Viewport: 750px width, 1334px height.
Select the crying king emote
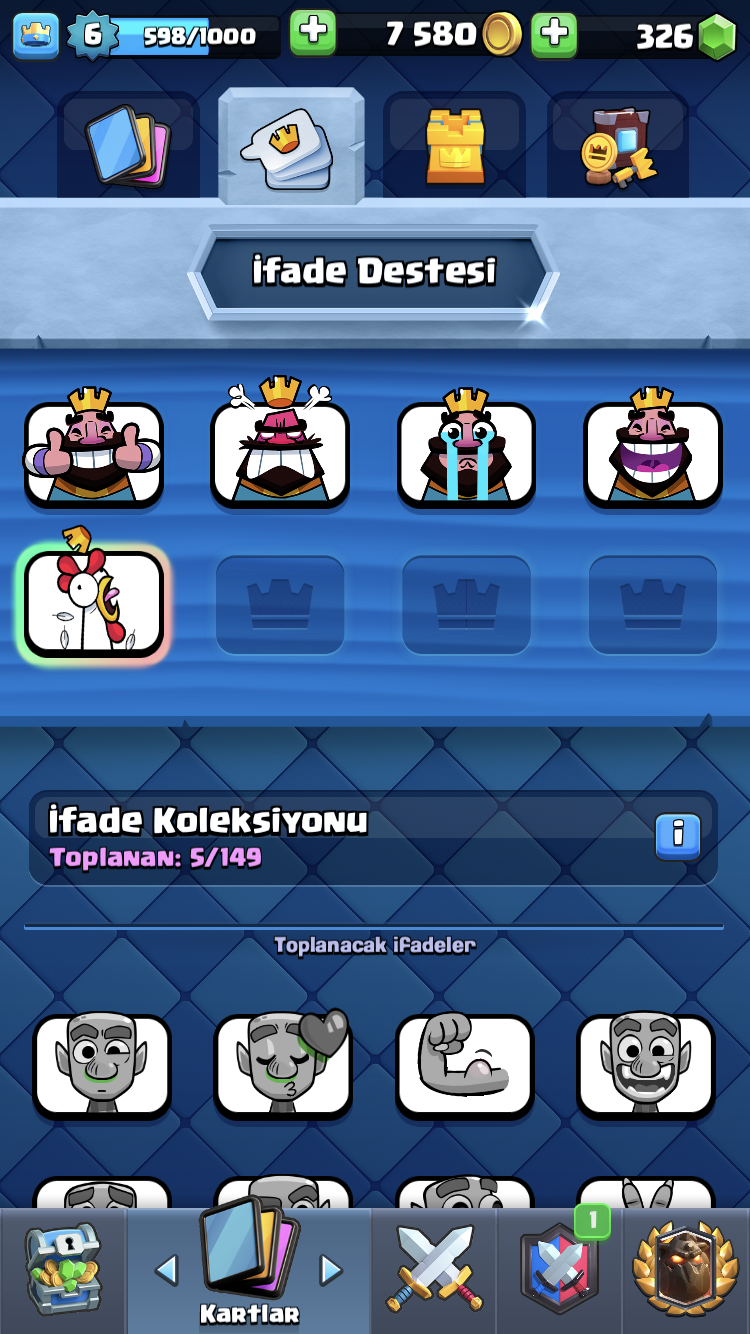click(x=466, y=447)
